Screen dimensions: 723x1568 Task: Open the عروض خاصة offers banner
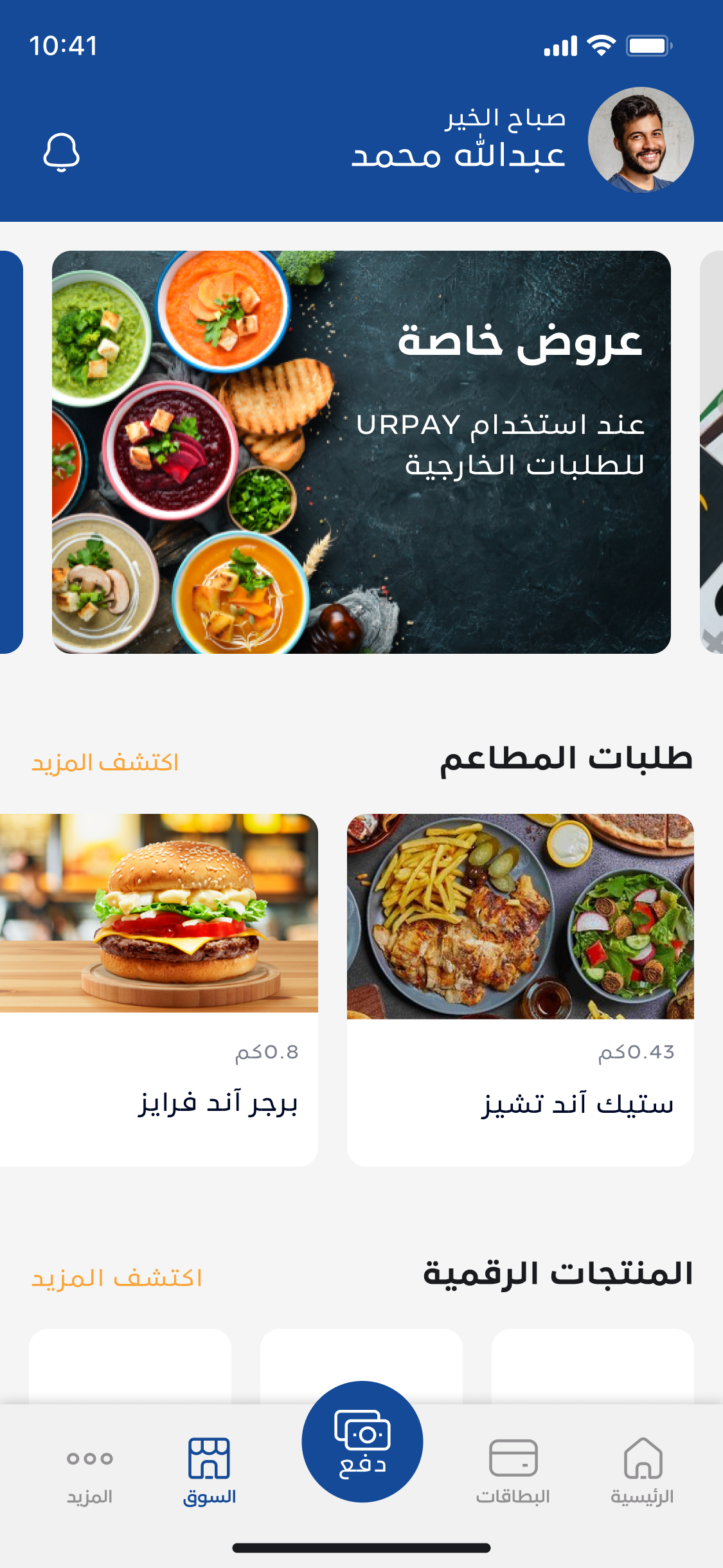click(361, 452)
